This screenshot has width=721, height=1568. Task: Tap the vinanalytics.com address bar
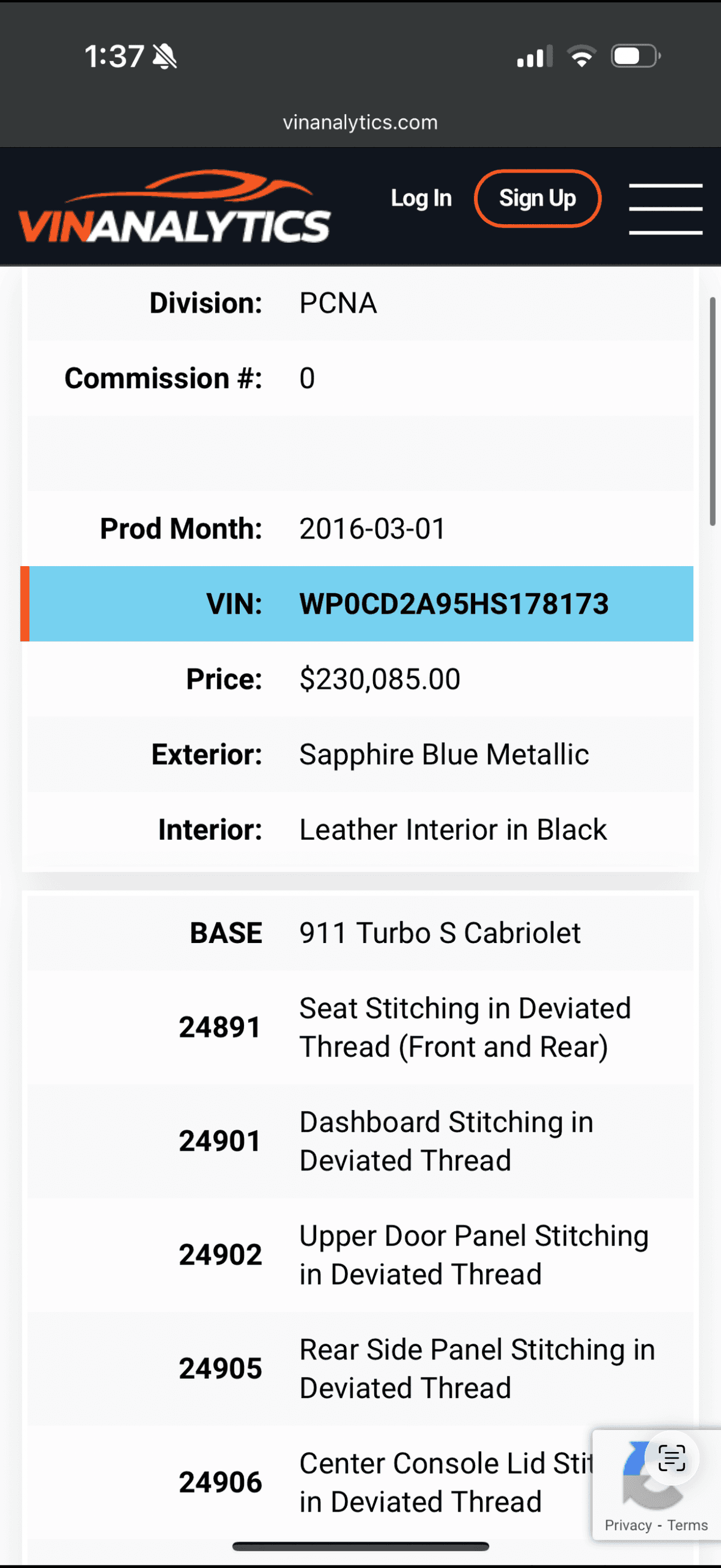(x=360, y=123)
